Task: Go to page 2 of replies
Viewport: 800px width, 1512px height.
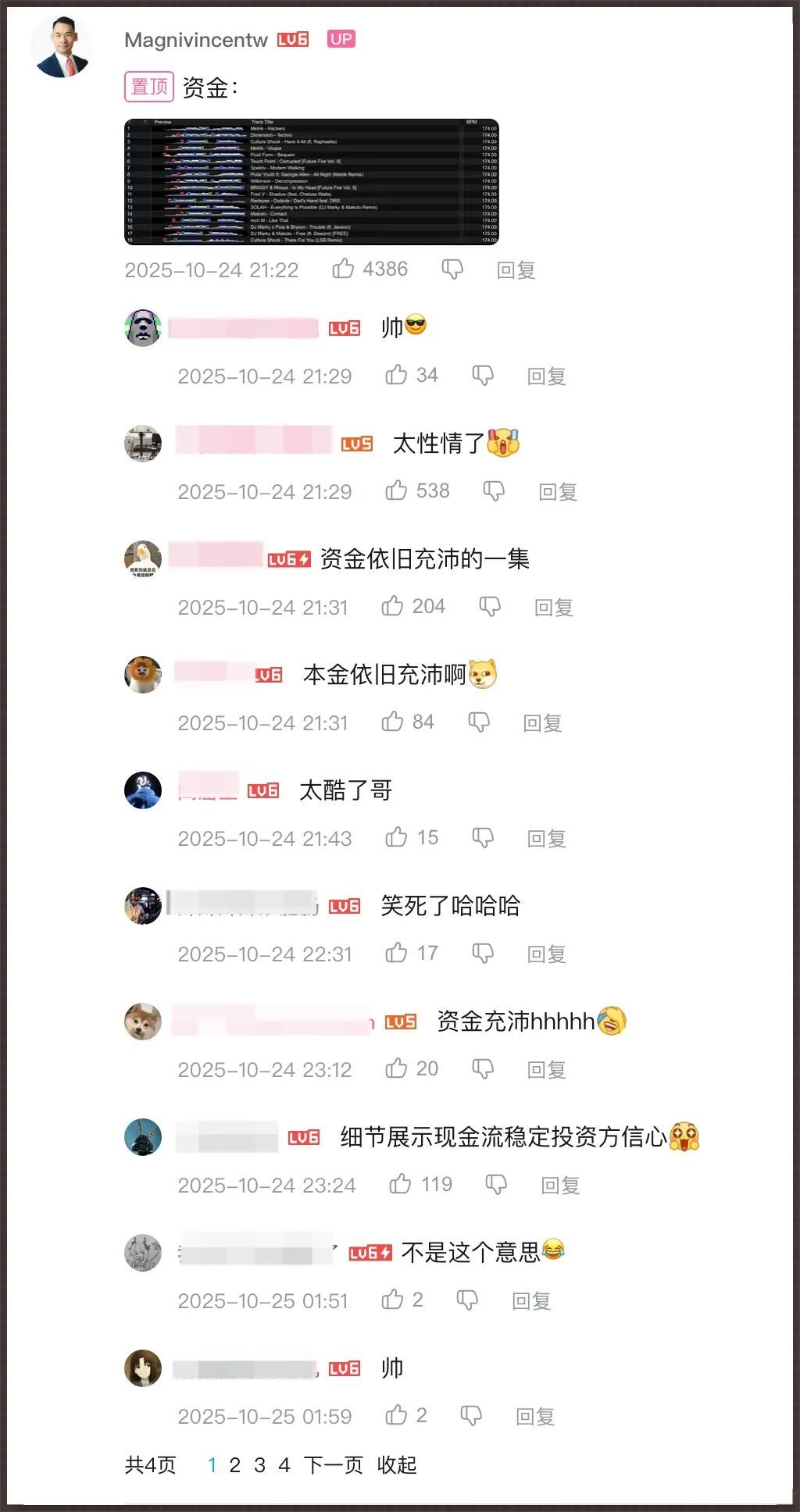Action: [234, 1465]
